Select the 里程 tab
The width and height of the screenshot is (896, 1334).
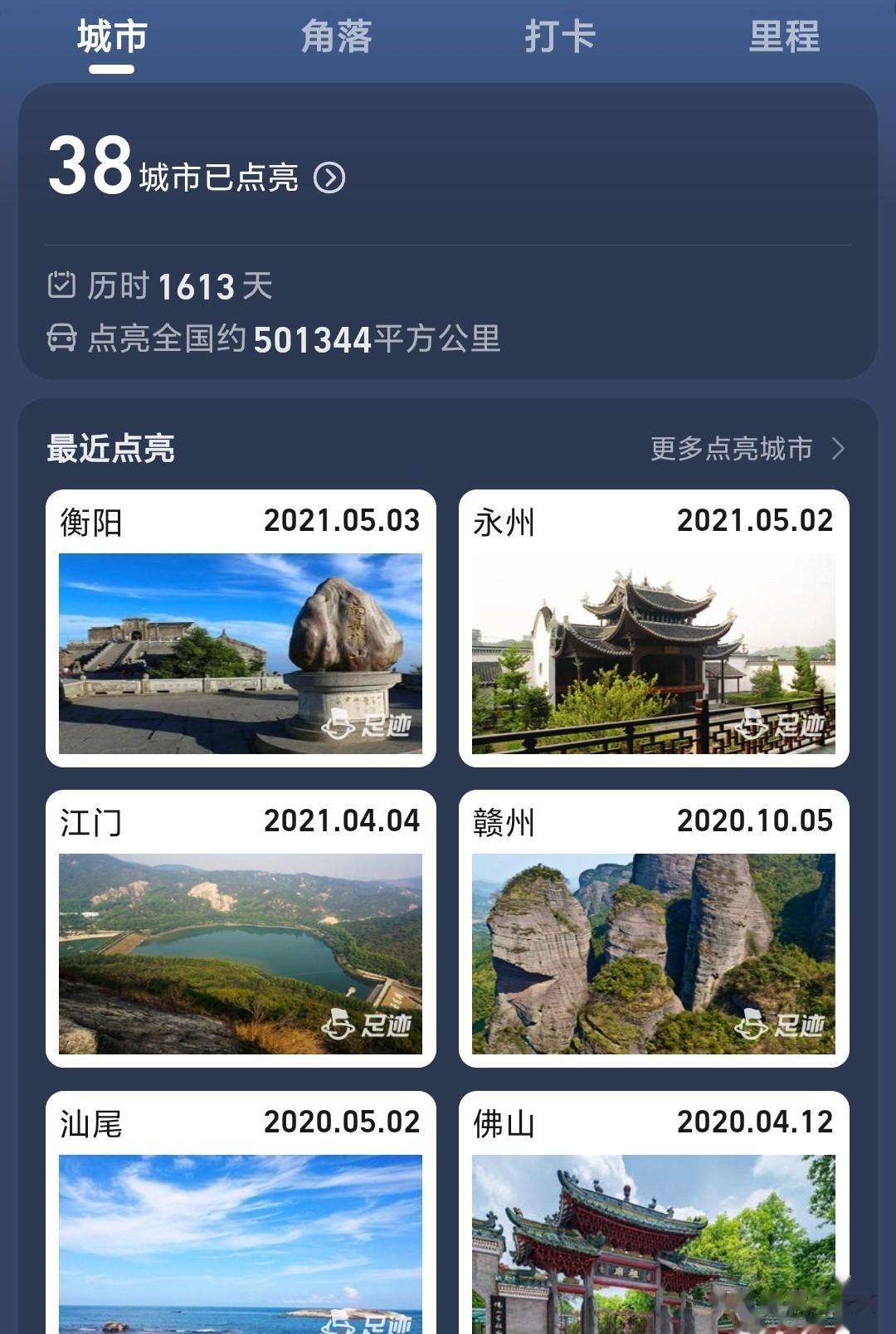click(x=784, y=37)
